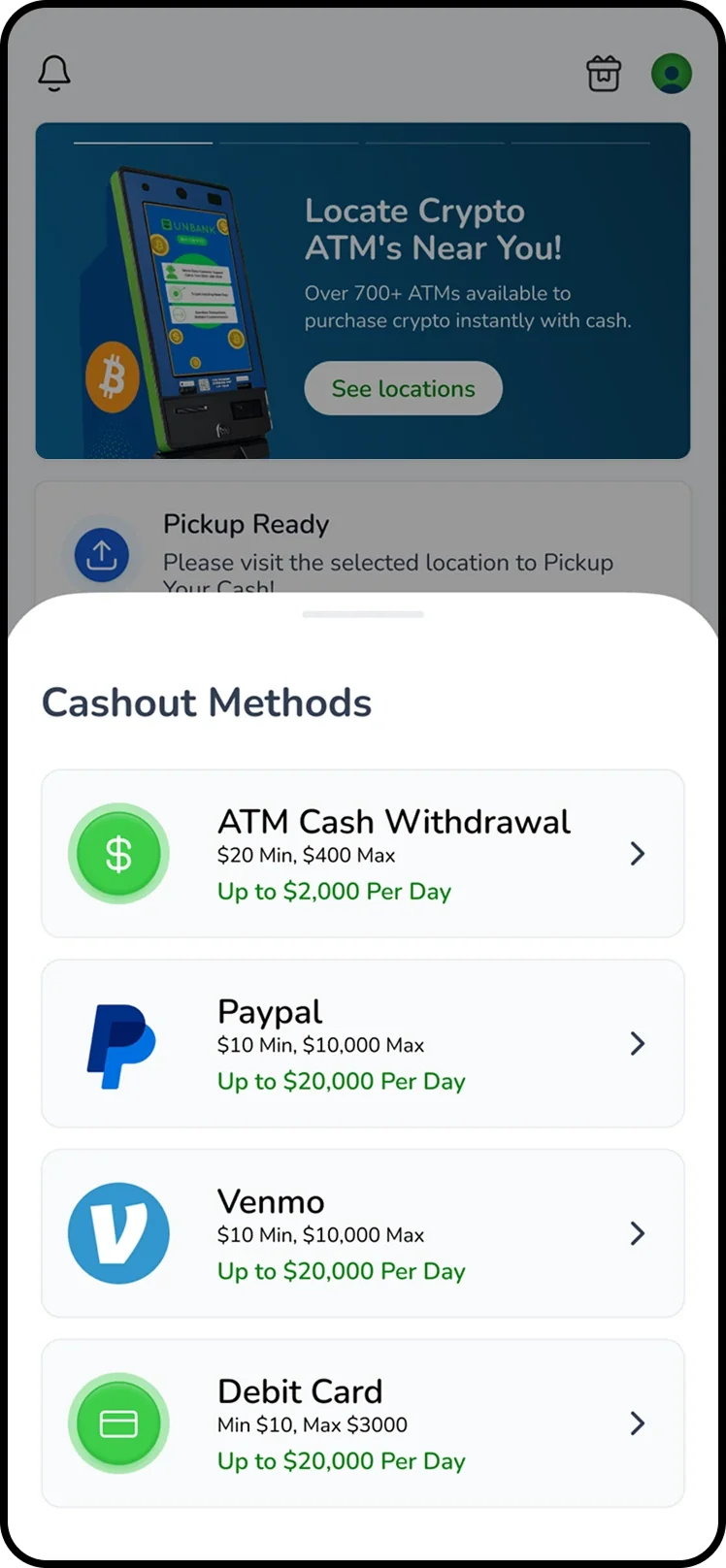Open the Pickup Ready card
Viewport: 726px width, 1568px height.
362,543
